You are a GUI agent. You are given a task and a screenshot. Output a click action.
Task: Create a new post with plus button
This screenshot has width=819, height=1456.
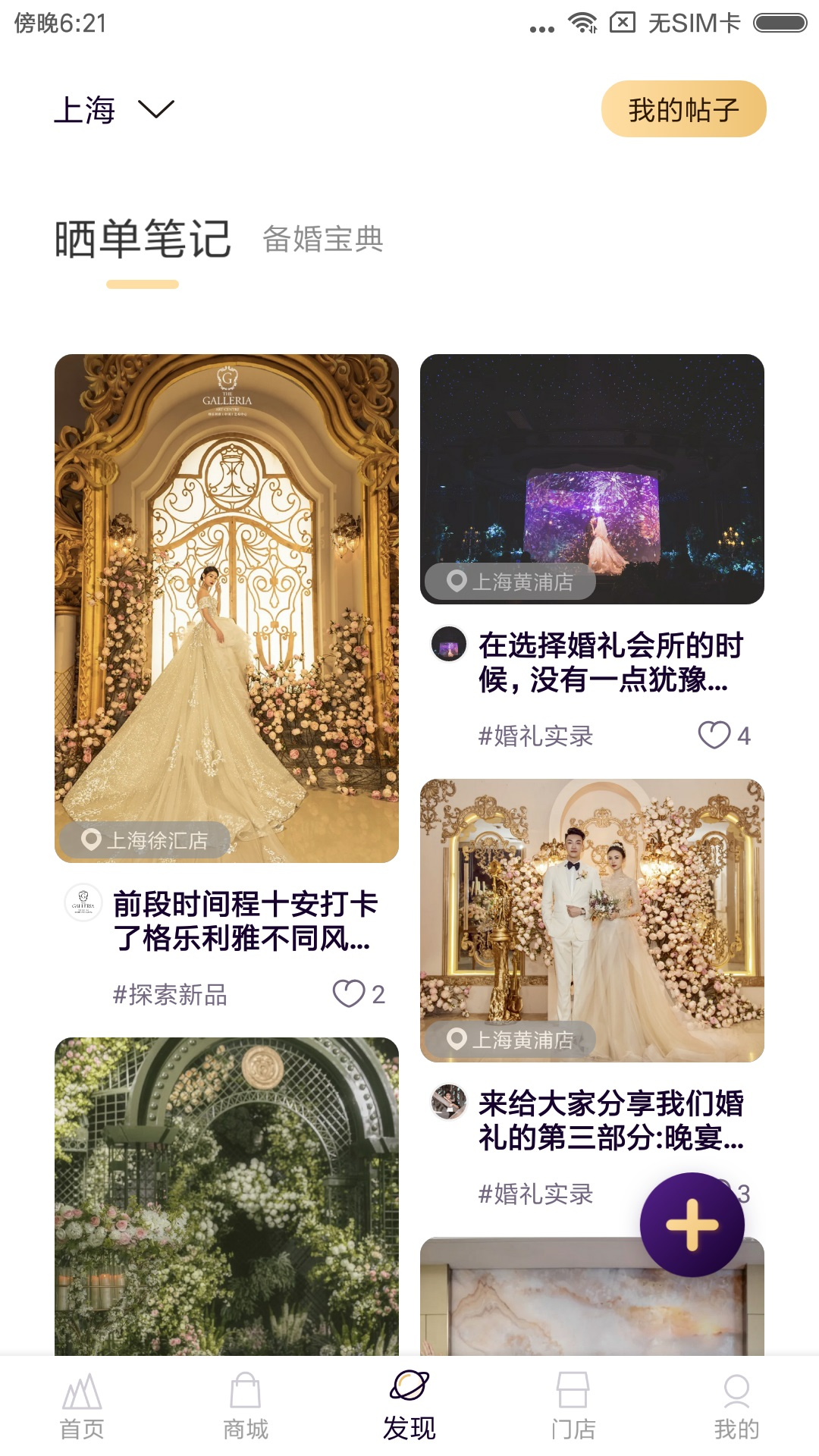(692, 1224)
